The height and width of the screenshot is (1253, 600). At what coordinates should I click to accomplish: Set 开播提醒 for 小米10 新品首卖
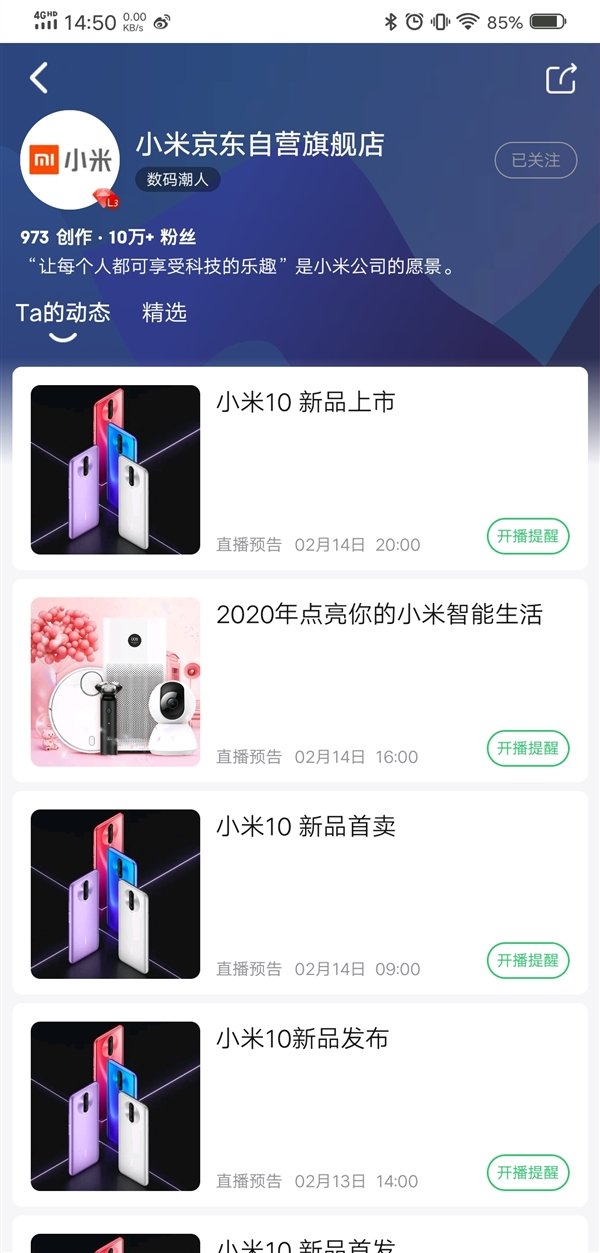(x=528, y=960)
